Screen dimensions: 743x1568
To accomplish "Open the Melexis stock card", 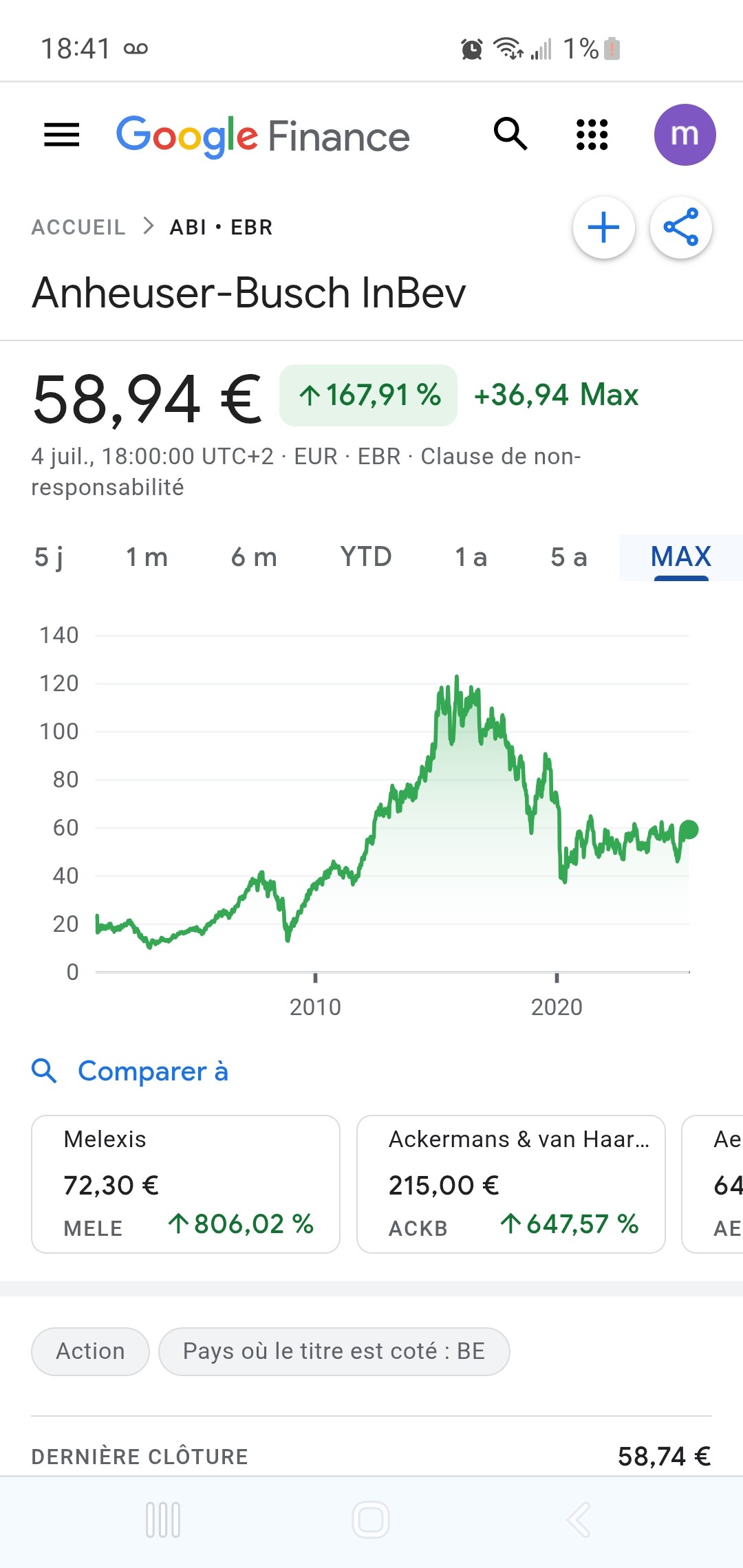I will pyautogui.click(x=186, y=1184).
